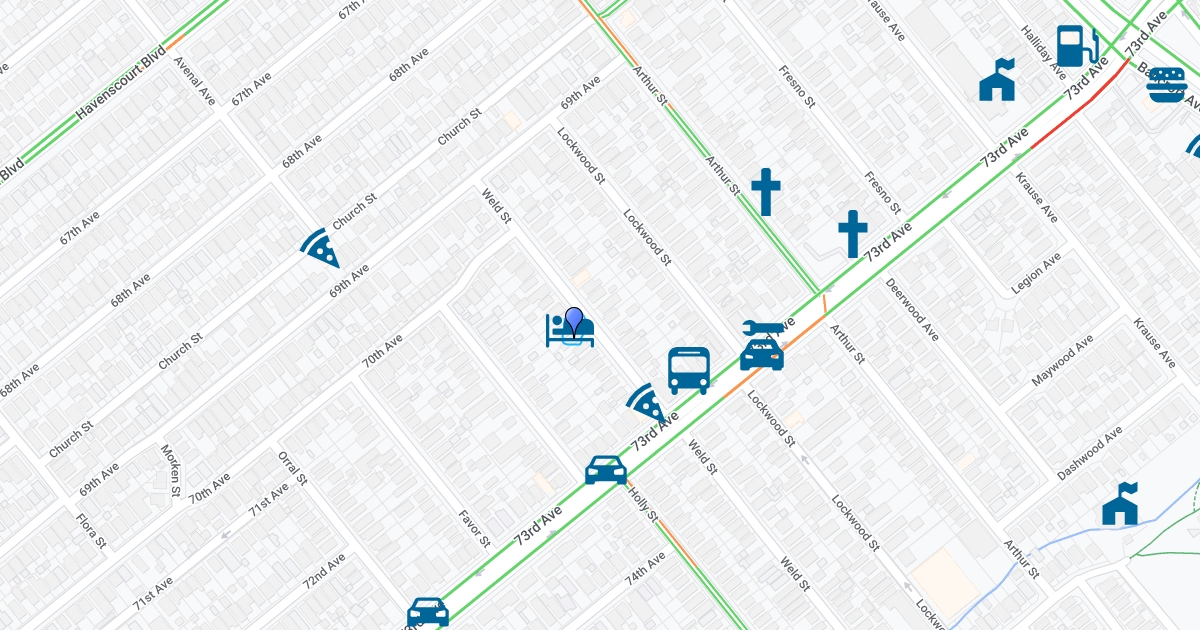Tap the bus stop marker
1200x630 pixels.
[689, 370]
